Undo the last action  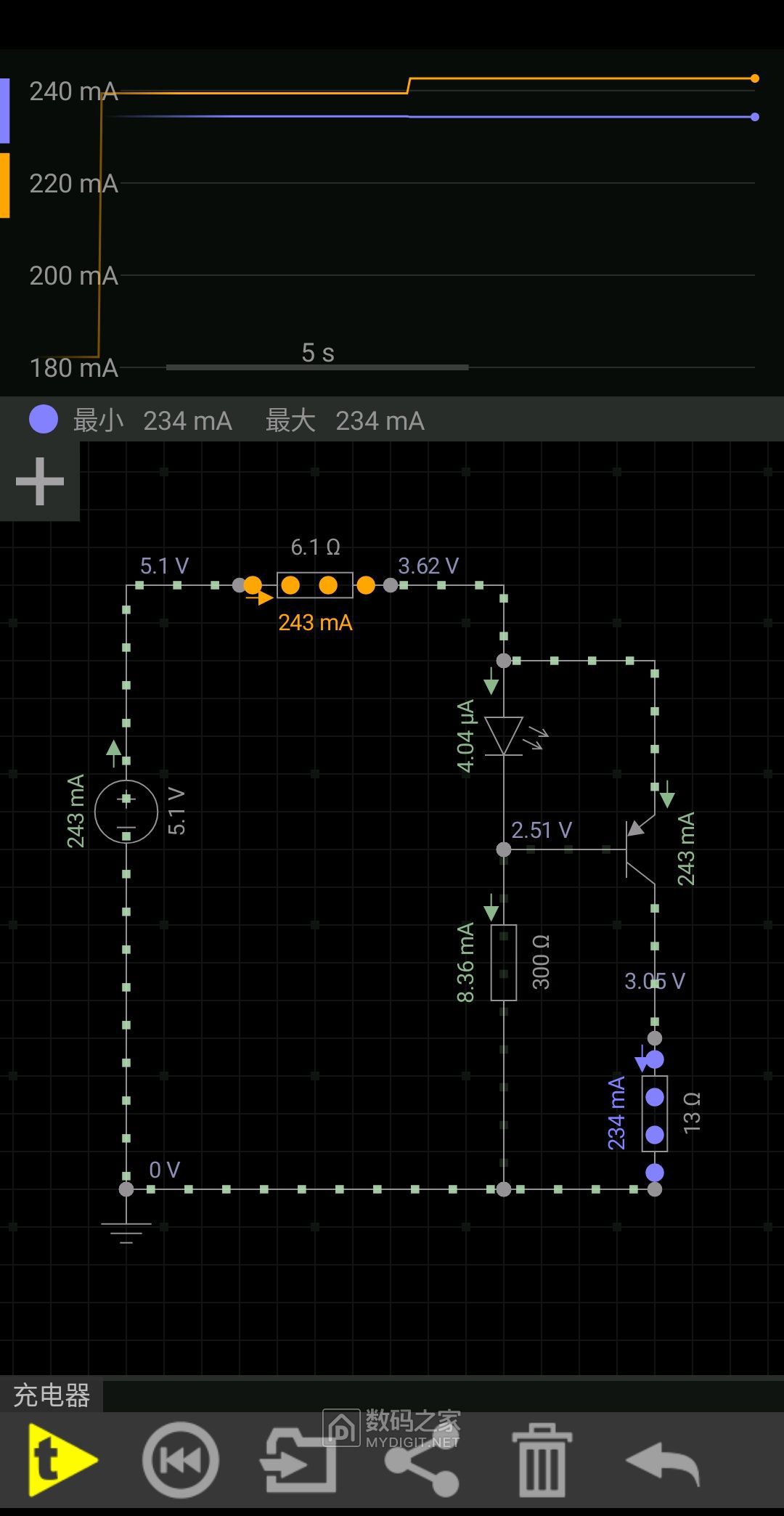coord(662,1460)
